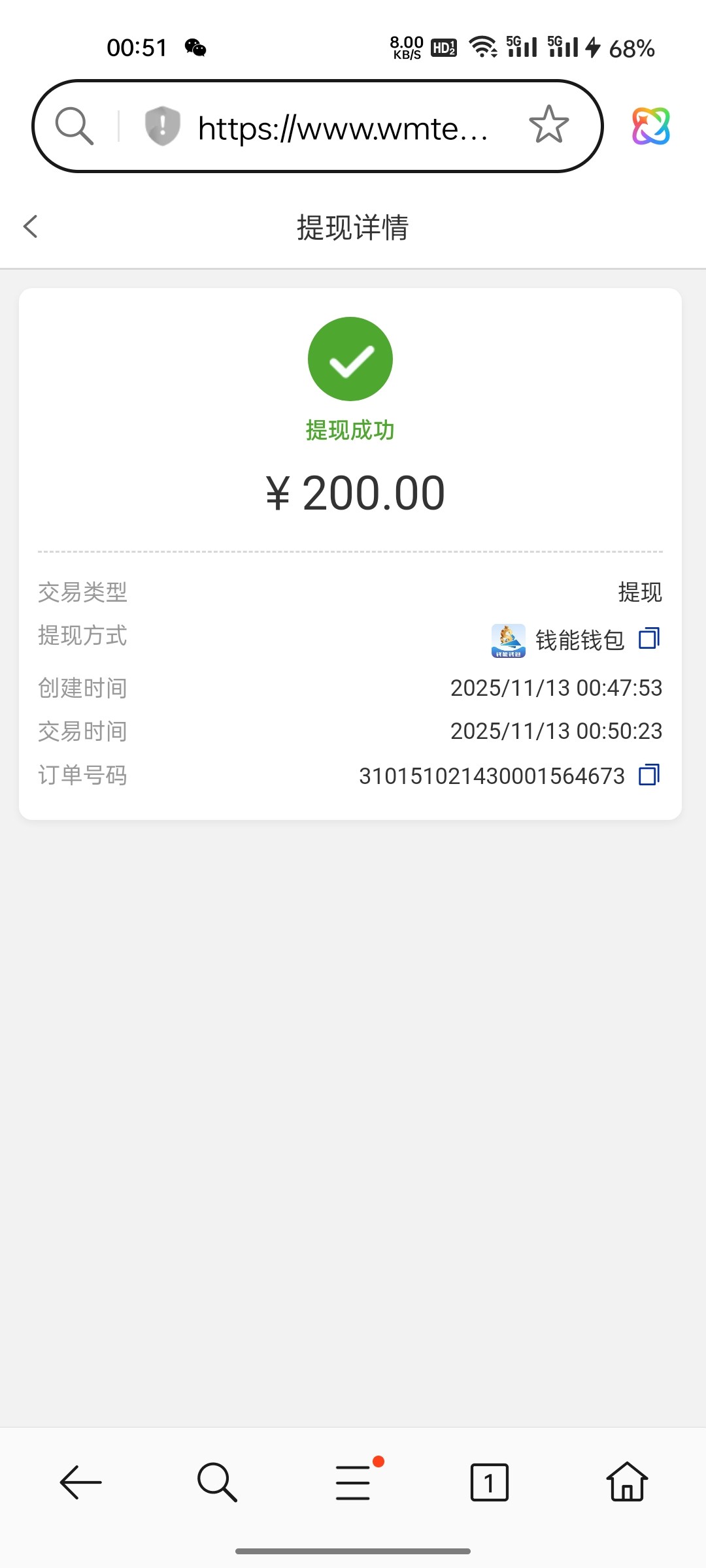The image size is (706, 1568).
Task: Go back from the 提现详情 page
Action: click(30, 227)
